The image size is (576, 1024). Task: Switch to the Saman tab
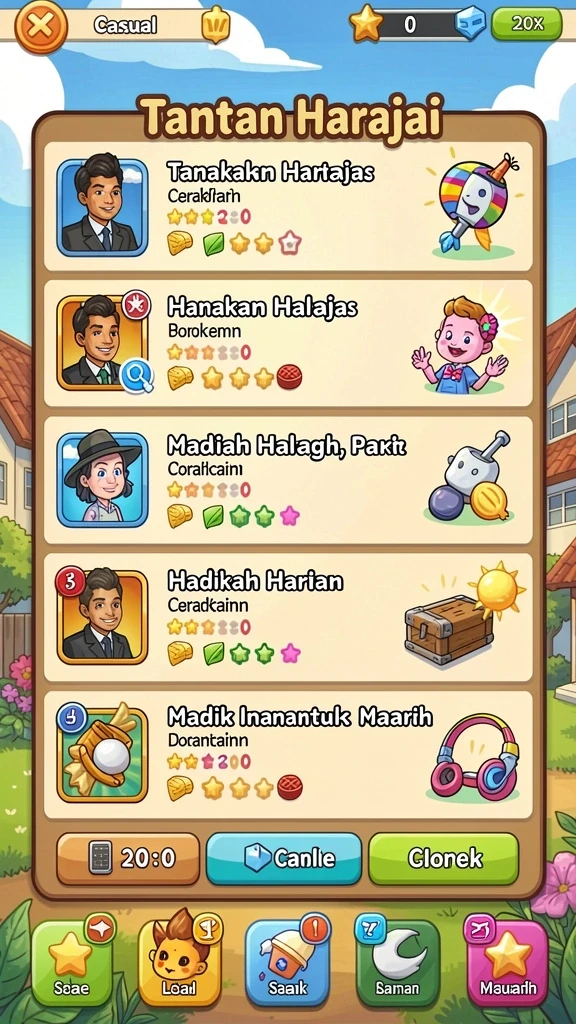(397, 962)
